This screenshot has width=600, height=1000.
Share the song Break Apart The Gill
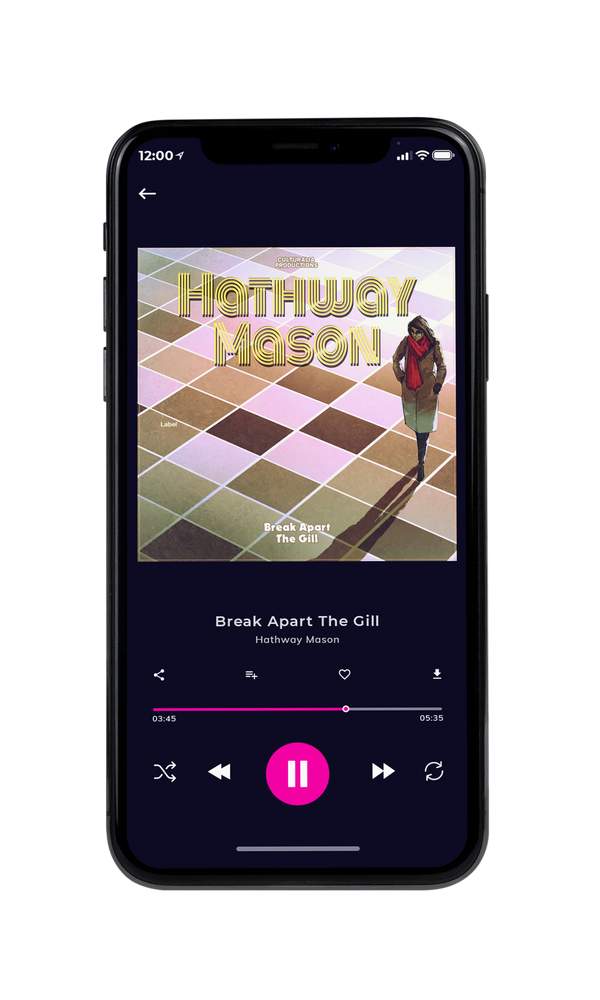pos(159,675)
